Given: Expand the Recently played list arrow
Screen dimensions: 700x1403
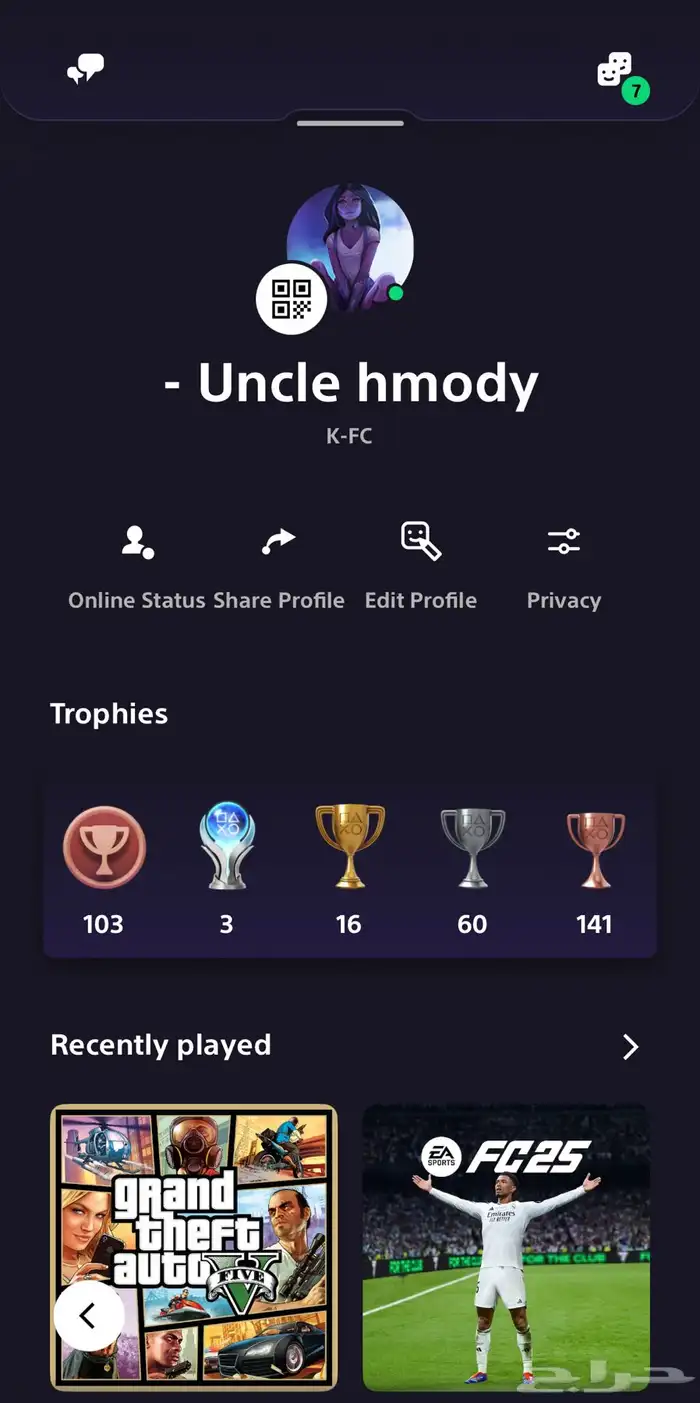Looking at the screenshot, I should [630, 1047].
